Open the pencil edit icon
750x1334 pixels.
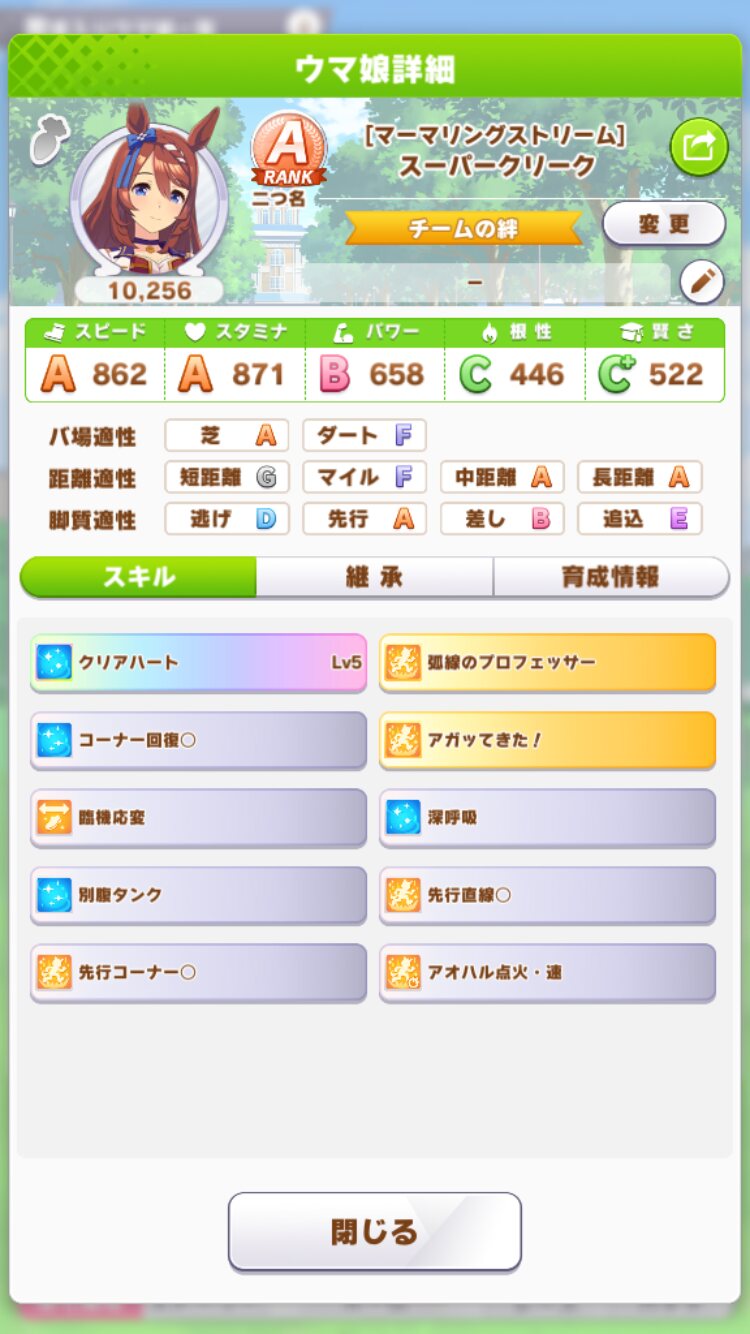pyautogui.click(x=702, y=283)
